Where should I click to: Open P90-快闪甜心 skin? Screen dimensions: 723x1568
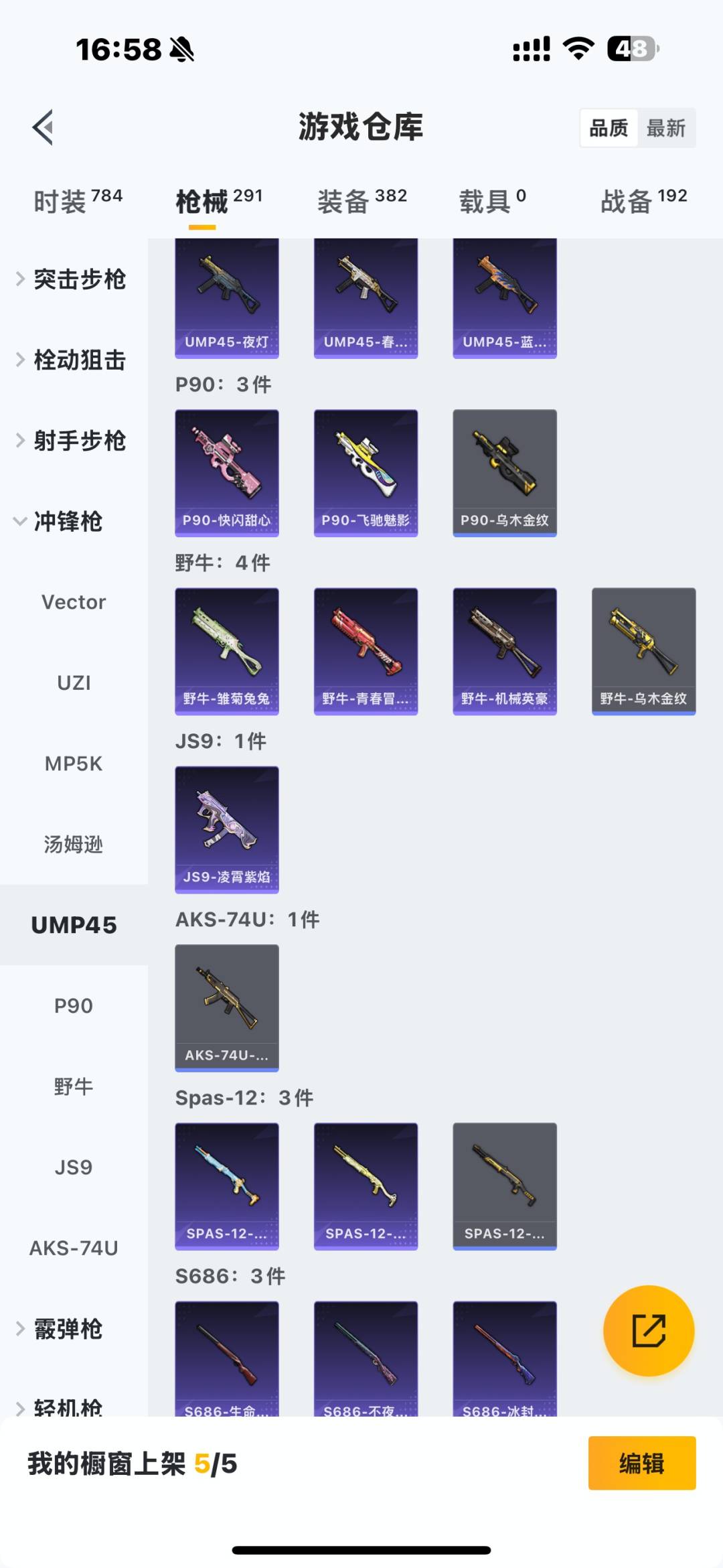[227, 472]
